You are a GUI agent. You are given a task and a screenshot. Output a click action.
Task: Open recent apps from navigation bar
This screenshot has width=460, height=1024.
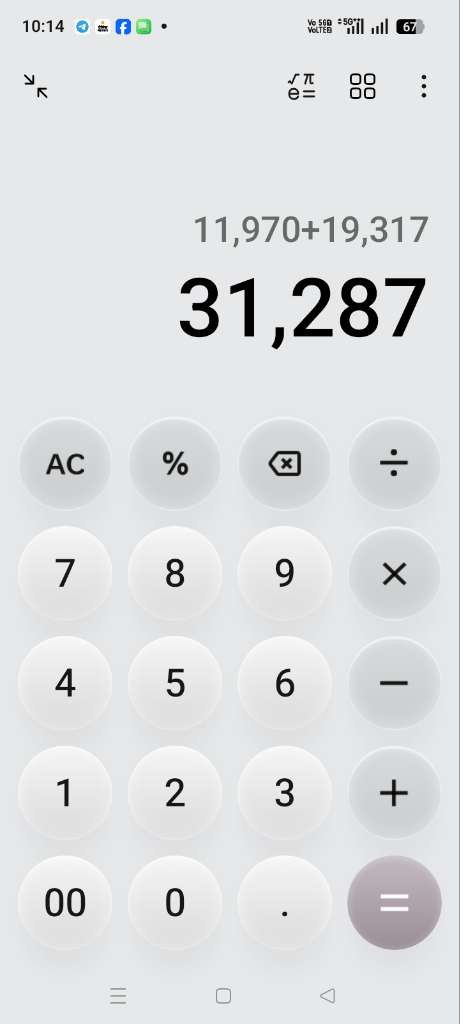(x=118, y=996)
